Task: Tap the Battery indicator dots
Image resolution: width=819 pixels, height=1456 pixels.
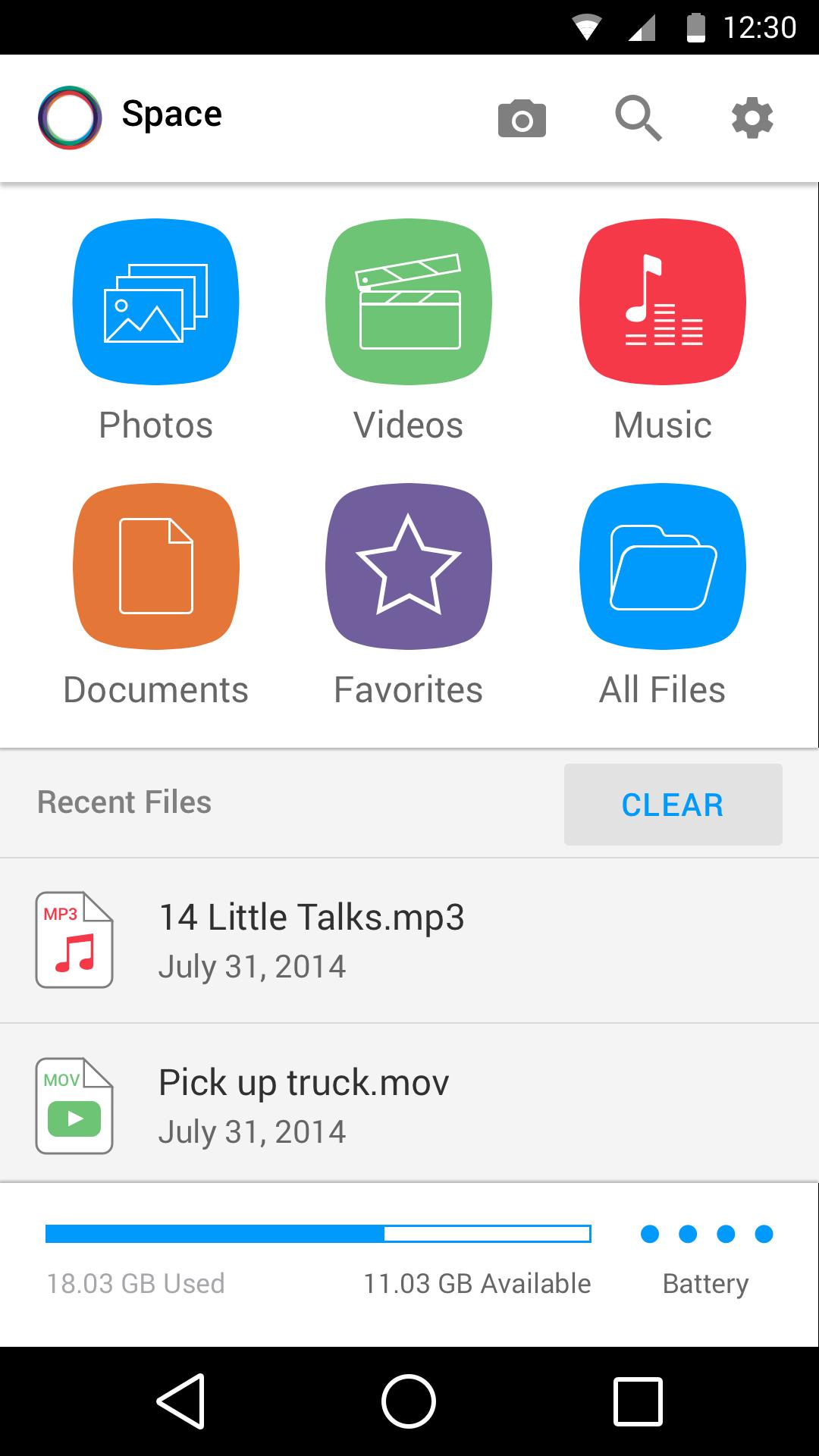Action: [x=706, y=1235]
